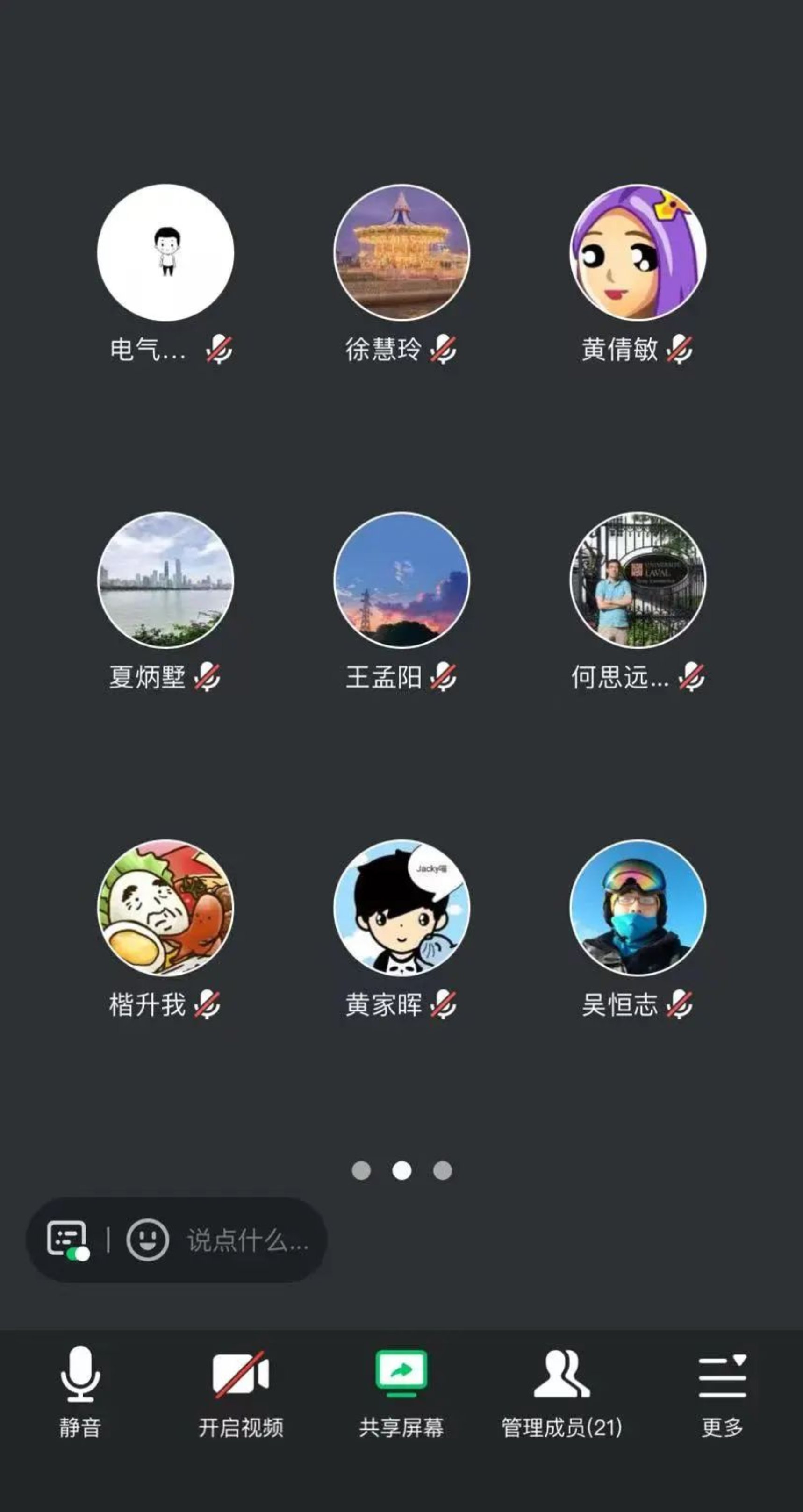Mute the microphone with 静音

[x=80, y=1390]
